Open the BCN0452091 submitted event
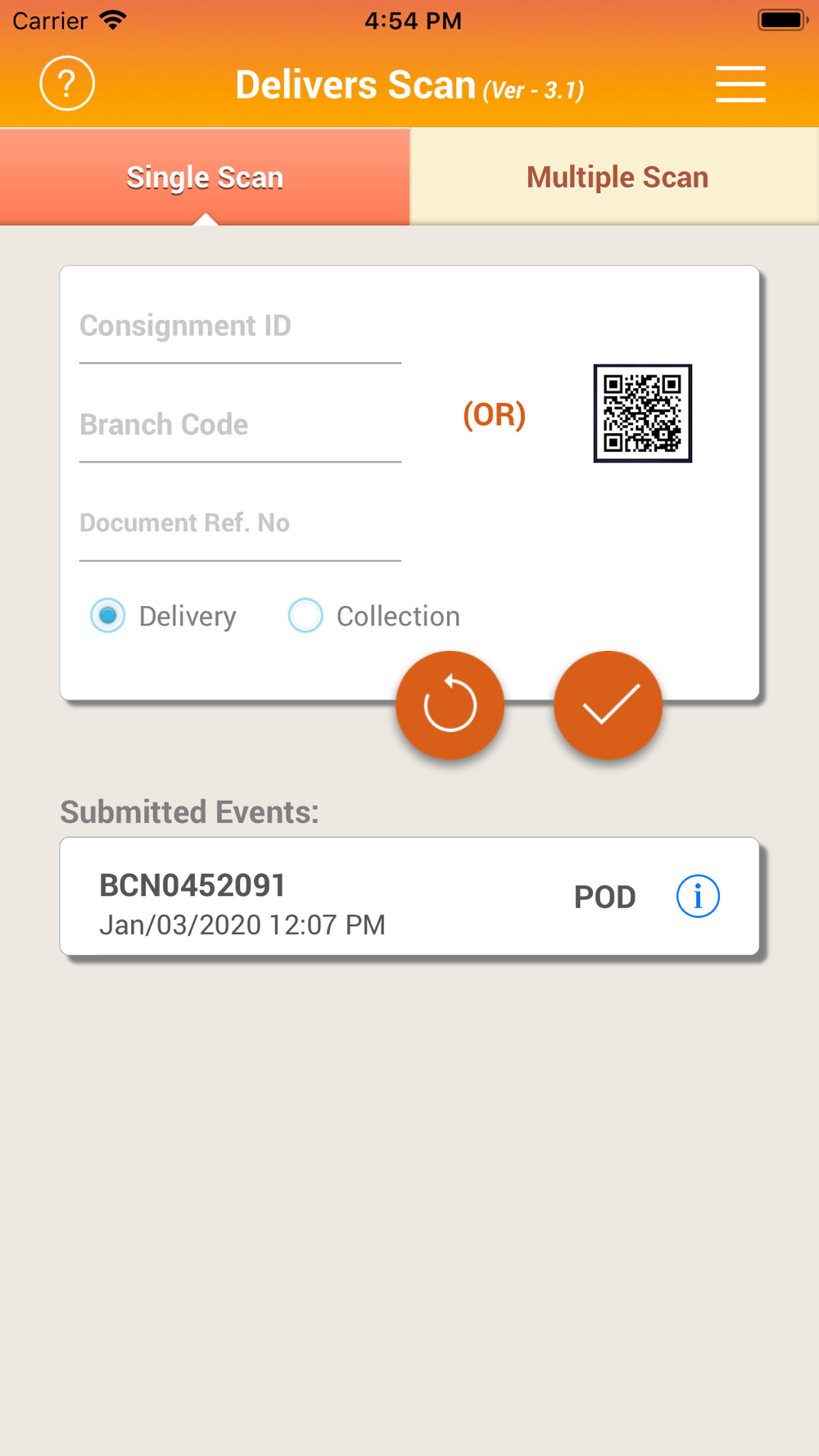The image size is (819, 1456). click(x=328, y=897)
